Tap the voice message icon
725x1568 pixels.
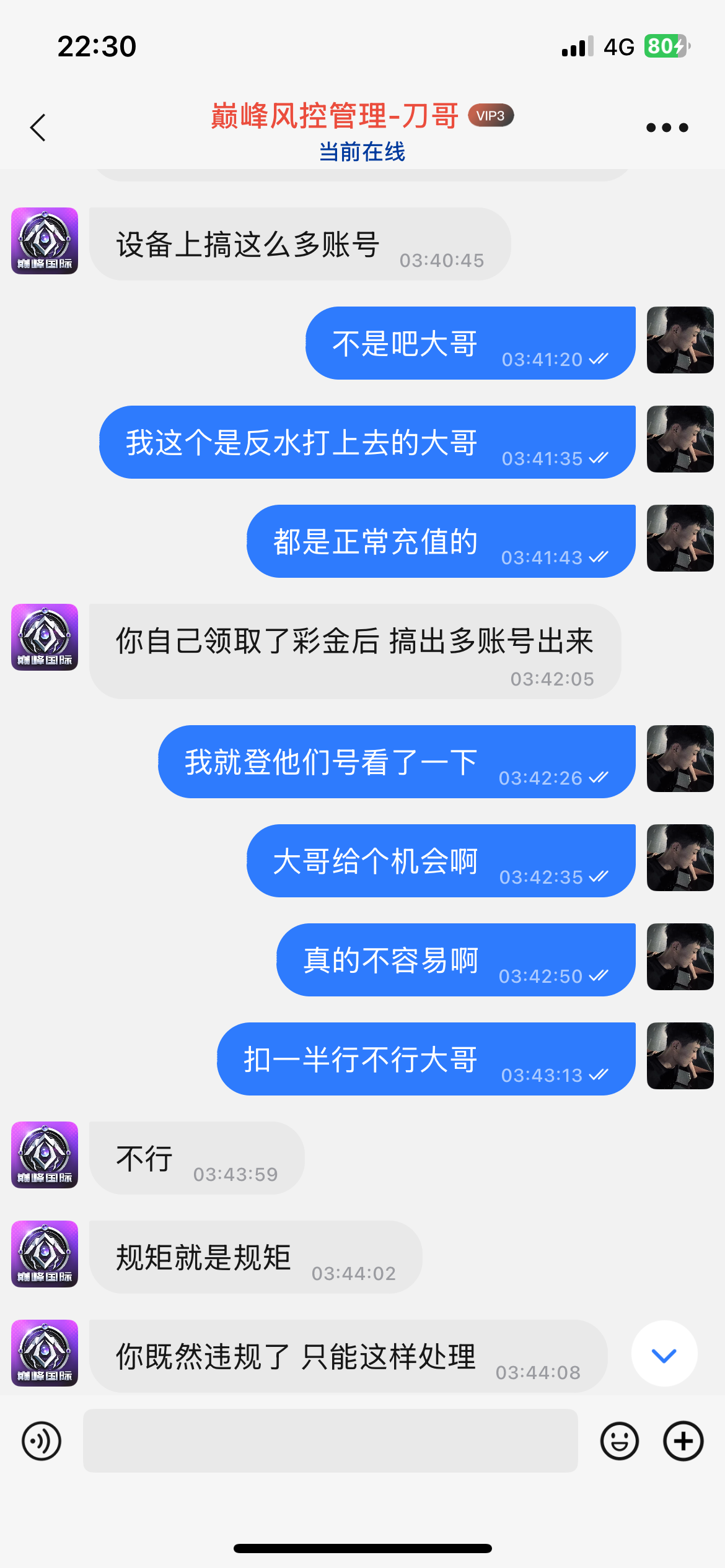42,1441
